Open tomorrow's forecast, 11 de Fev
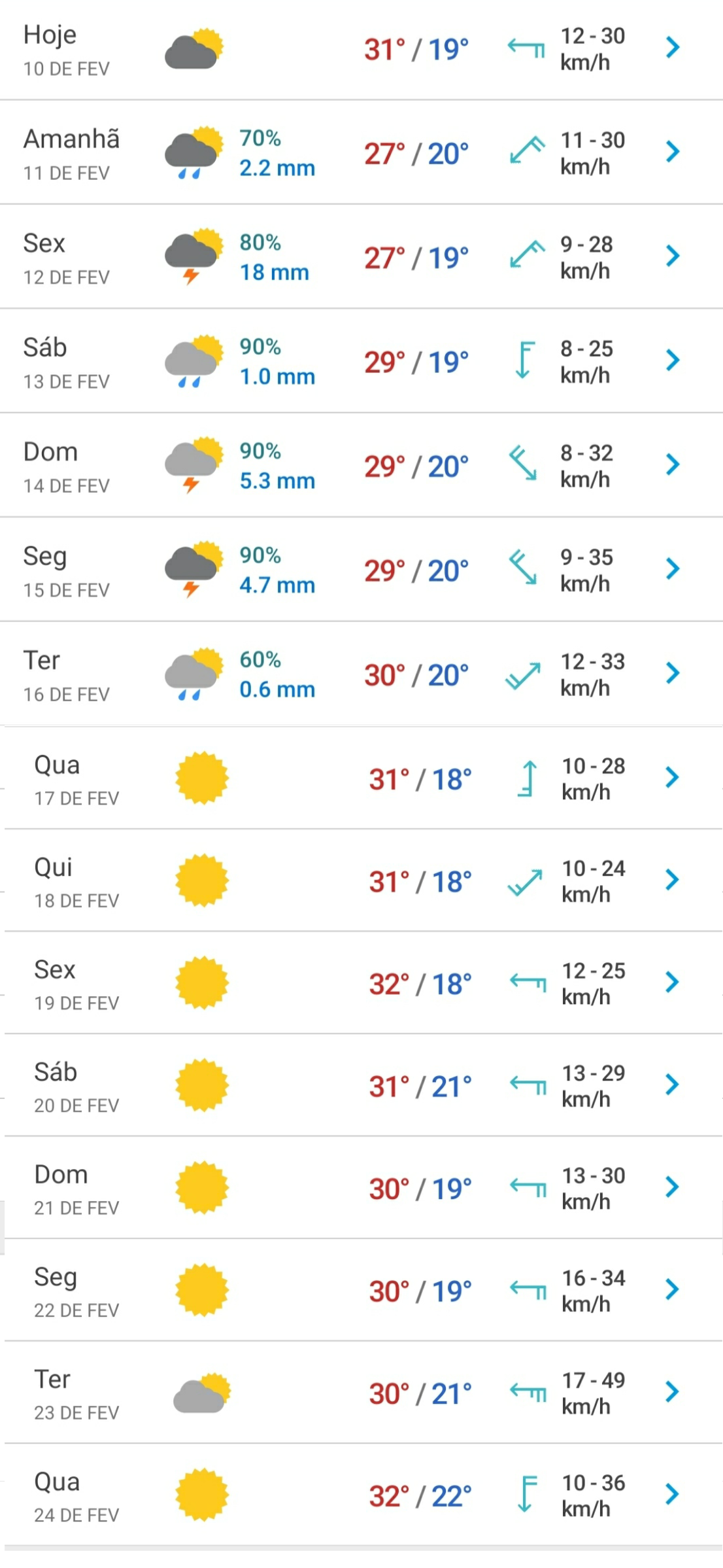This screenshot has height=1568, width=723. [x=361, y=152]
